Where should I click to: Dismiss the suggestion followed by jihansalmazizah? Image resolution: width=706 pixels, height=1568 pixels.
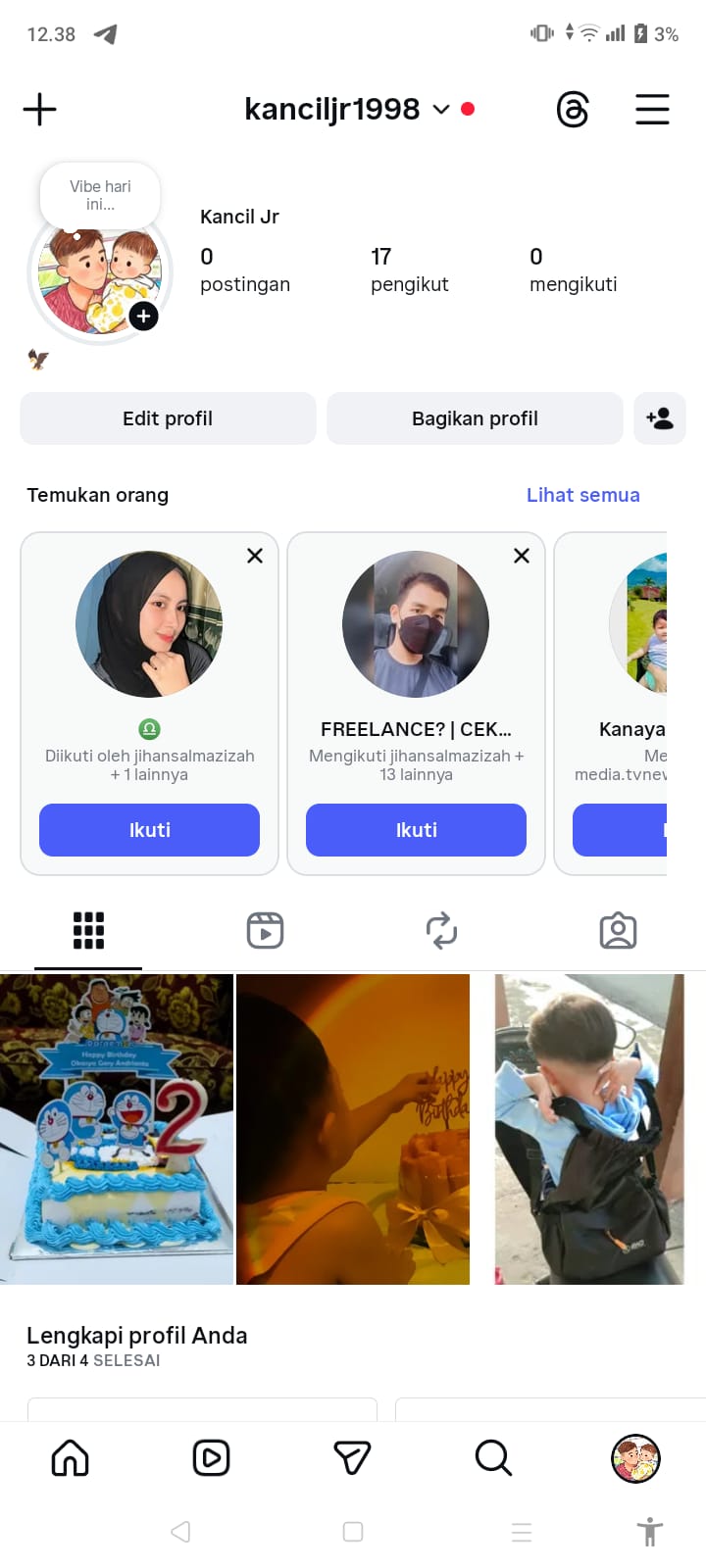pos(255,556)
